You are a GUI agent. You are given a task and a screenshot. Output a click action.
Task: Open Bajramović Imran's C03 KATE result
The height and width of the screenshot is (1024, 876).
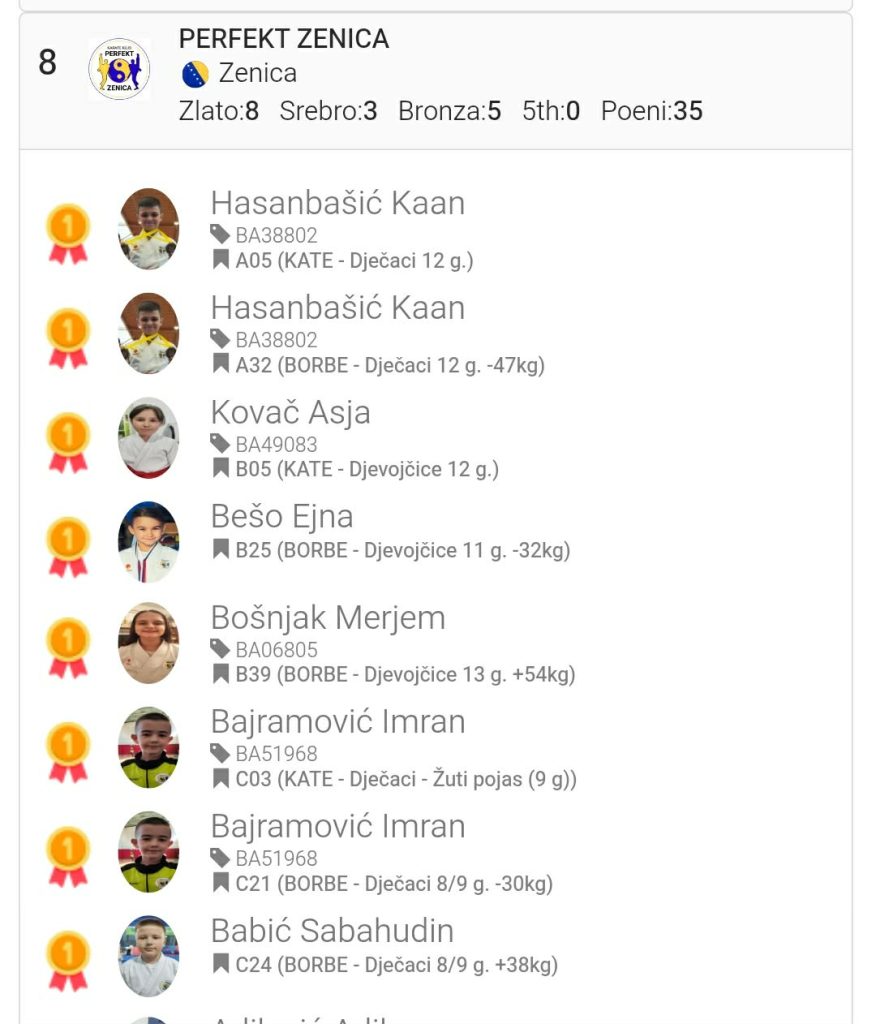[337, 722]
